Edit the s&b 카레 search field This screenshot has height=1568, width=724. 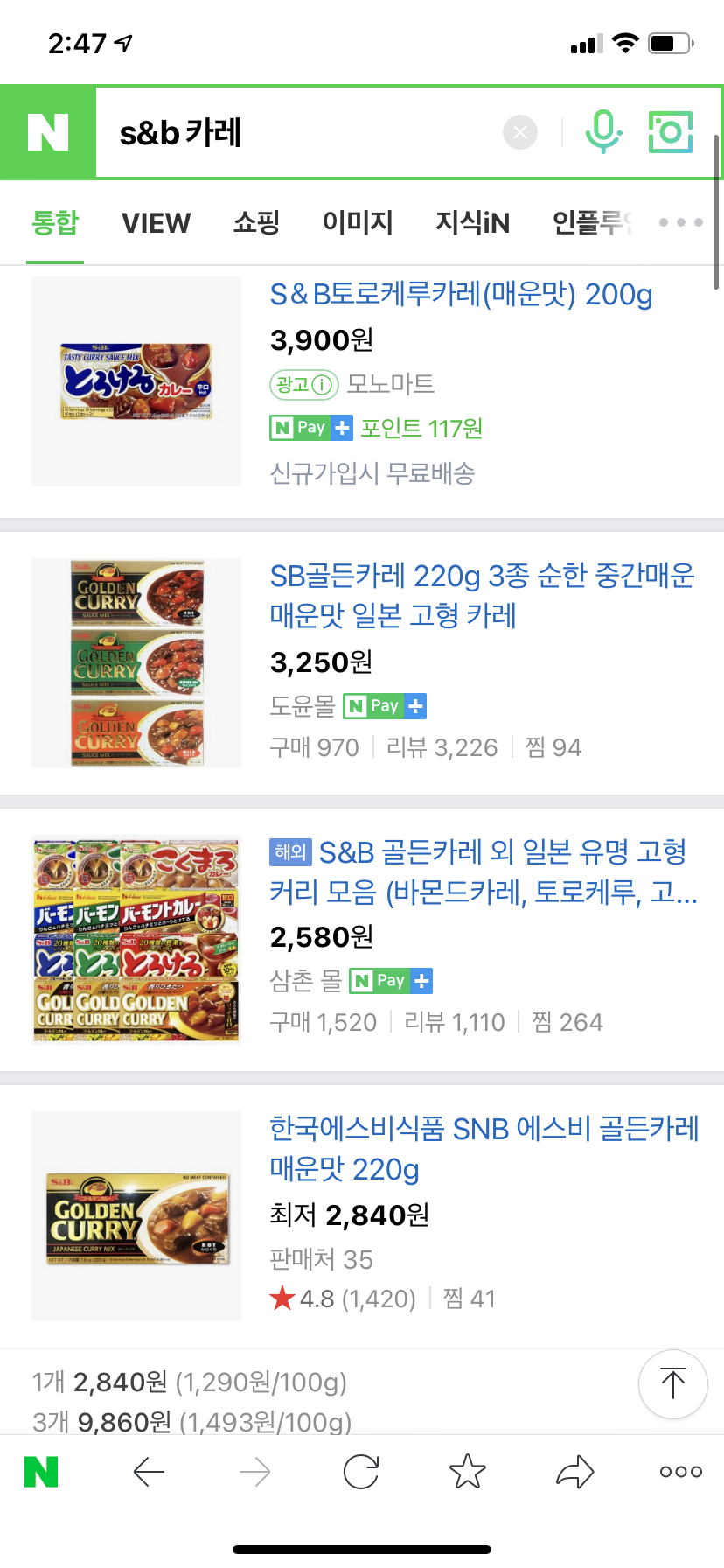pyautogui.click(x=297, y=132)
